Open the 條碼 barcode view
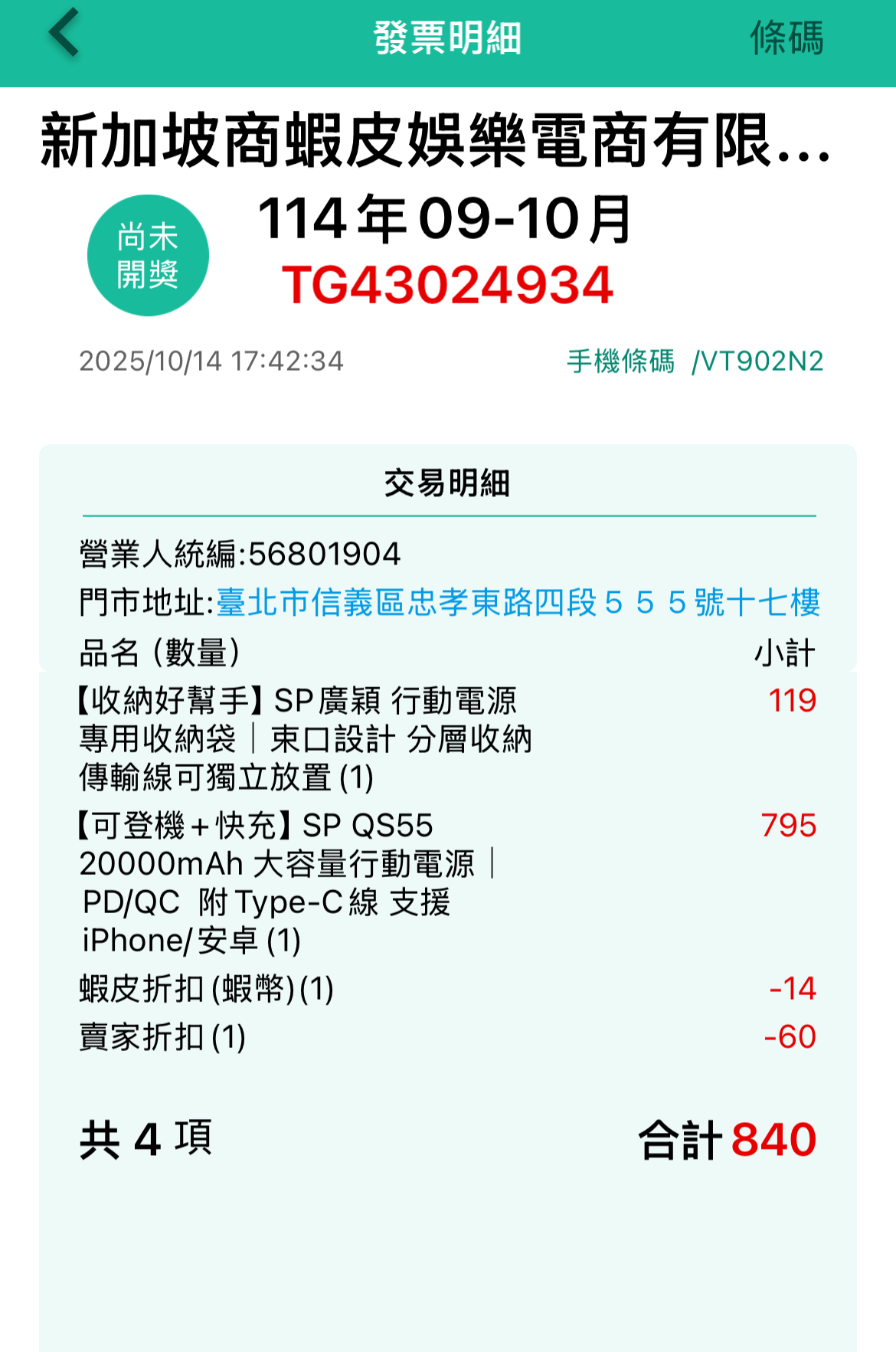The width and height of the screenshot is (896, 1352). 786,38
